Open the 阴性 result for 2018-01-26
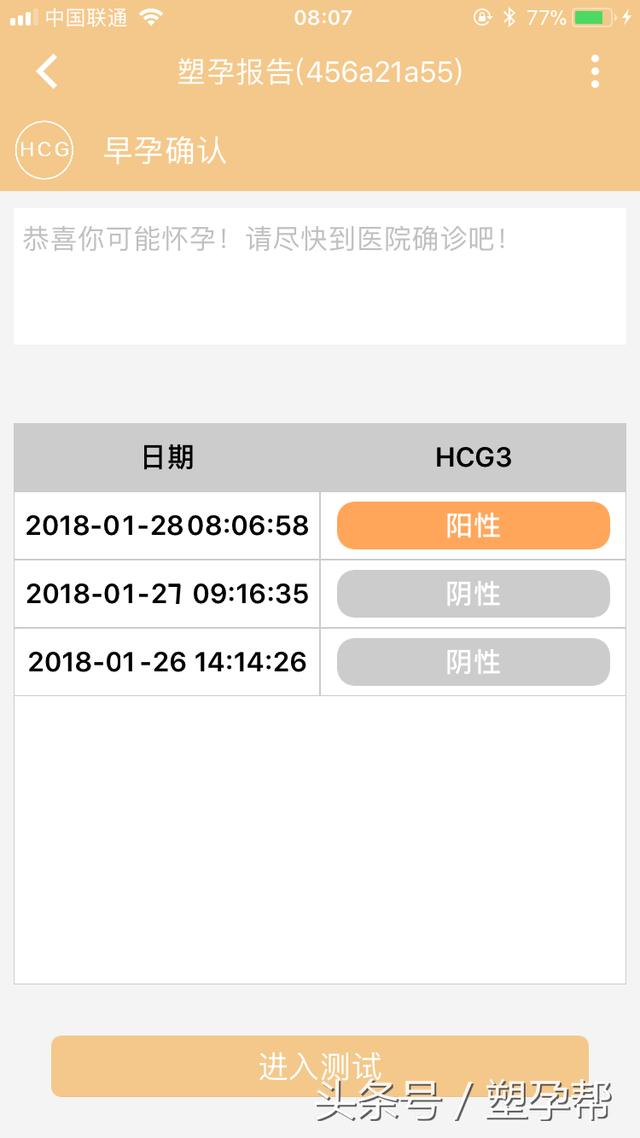The height and width of the screenshot is (1138, 640). tap(473, 662)
